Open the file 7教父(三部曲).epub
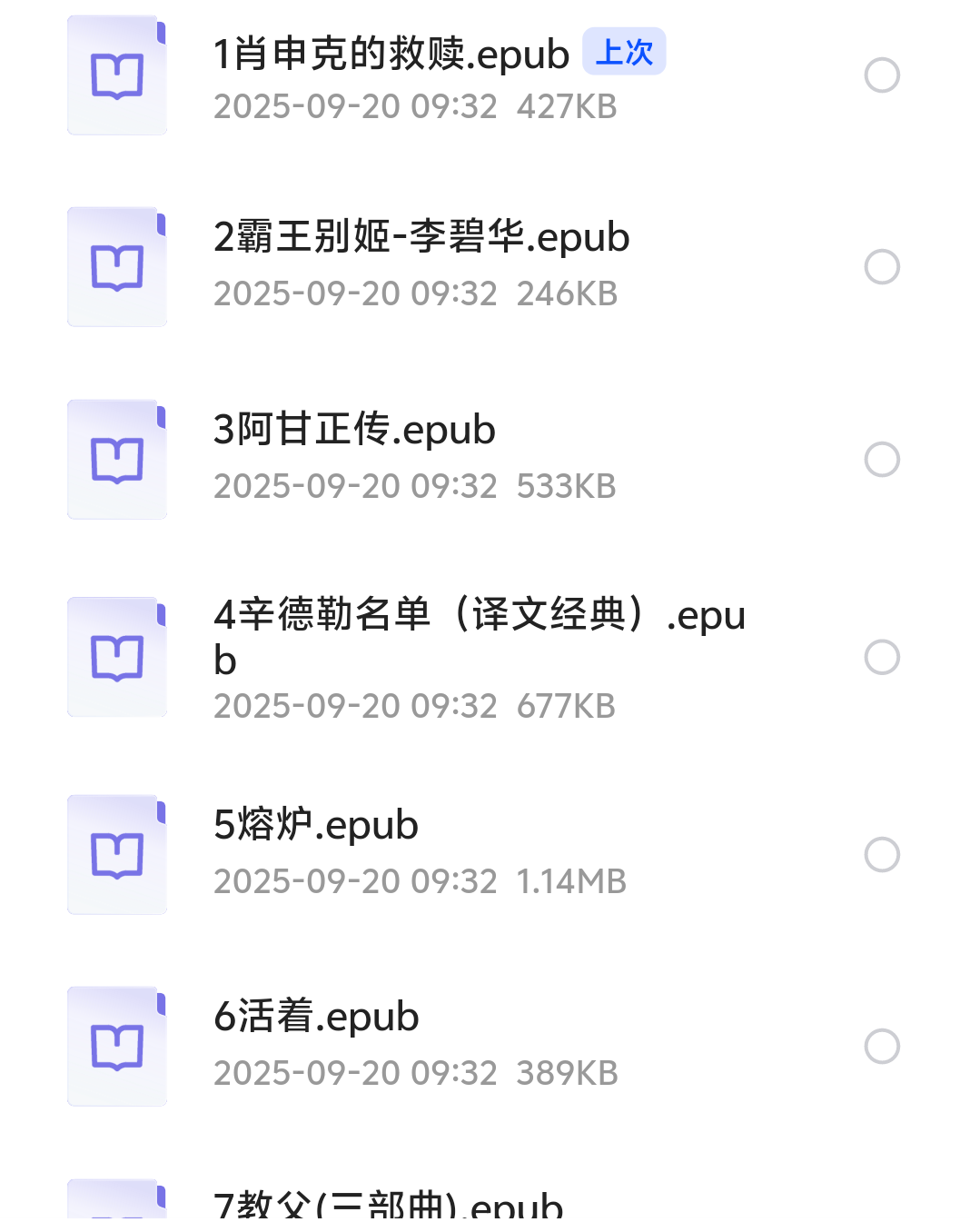The image size is (970, 1232). pyautogui.click(x=388, y=1207)
